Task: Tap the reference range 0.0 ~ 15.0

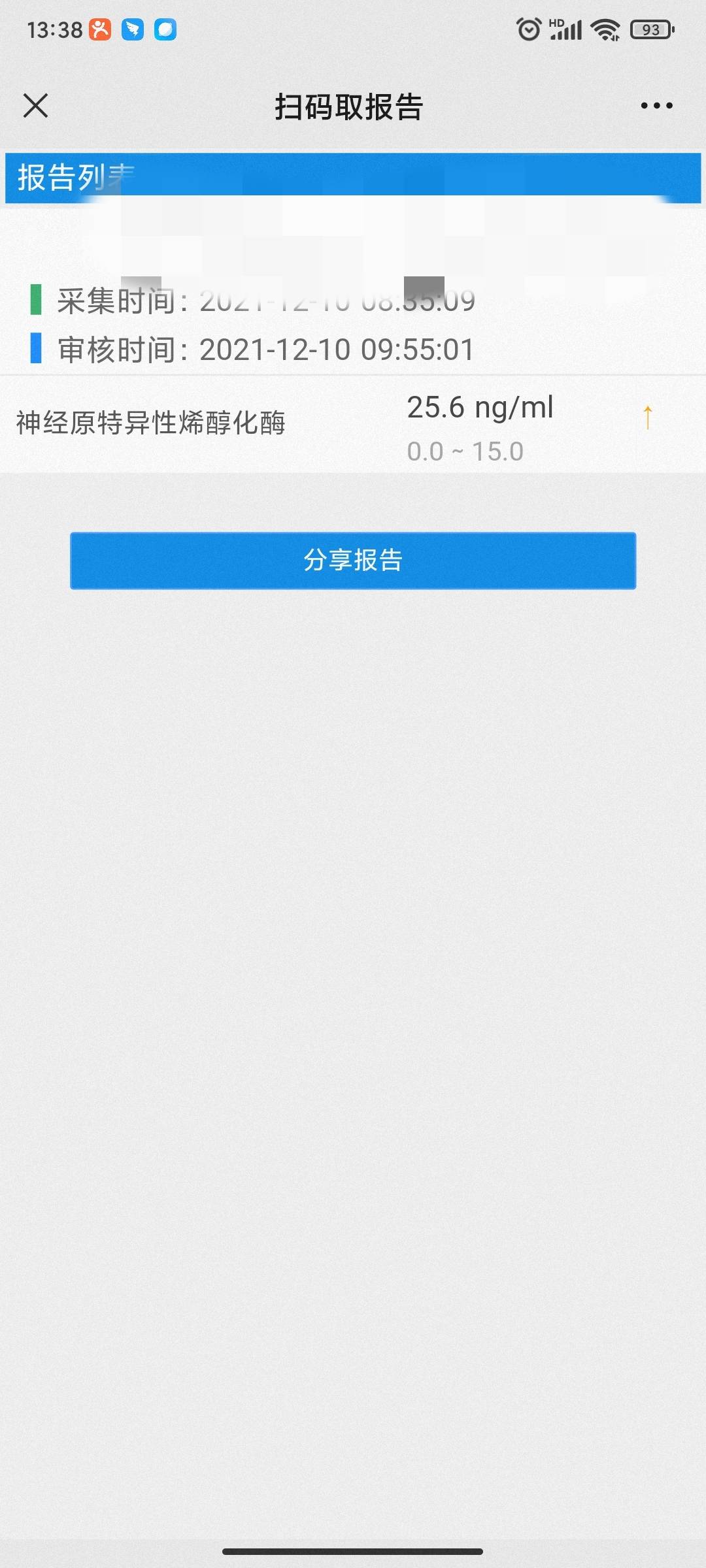Action: [x=467, y=449]
